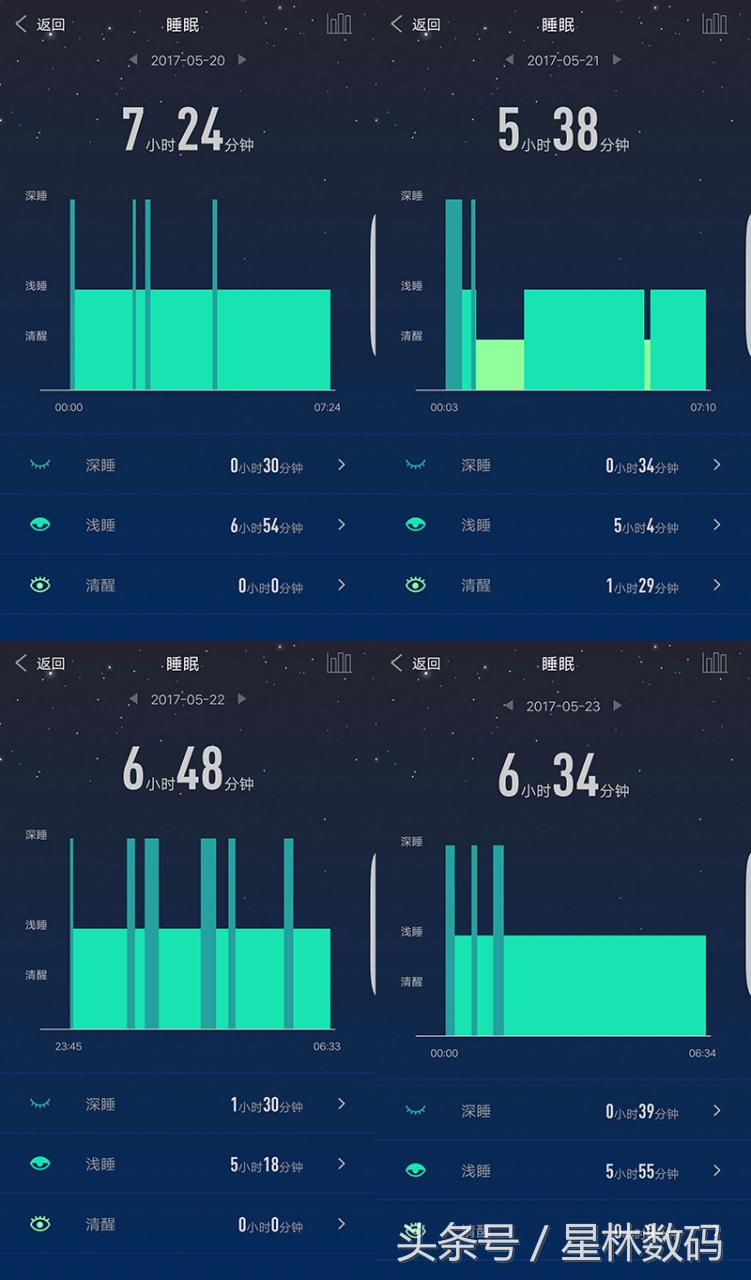This screenshot has width=751, height=1280.
Task: Tap the histogram icon on the 2017-05-22 screen
Action: [340, 662]
